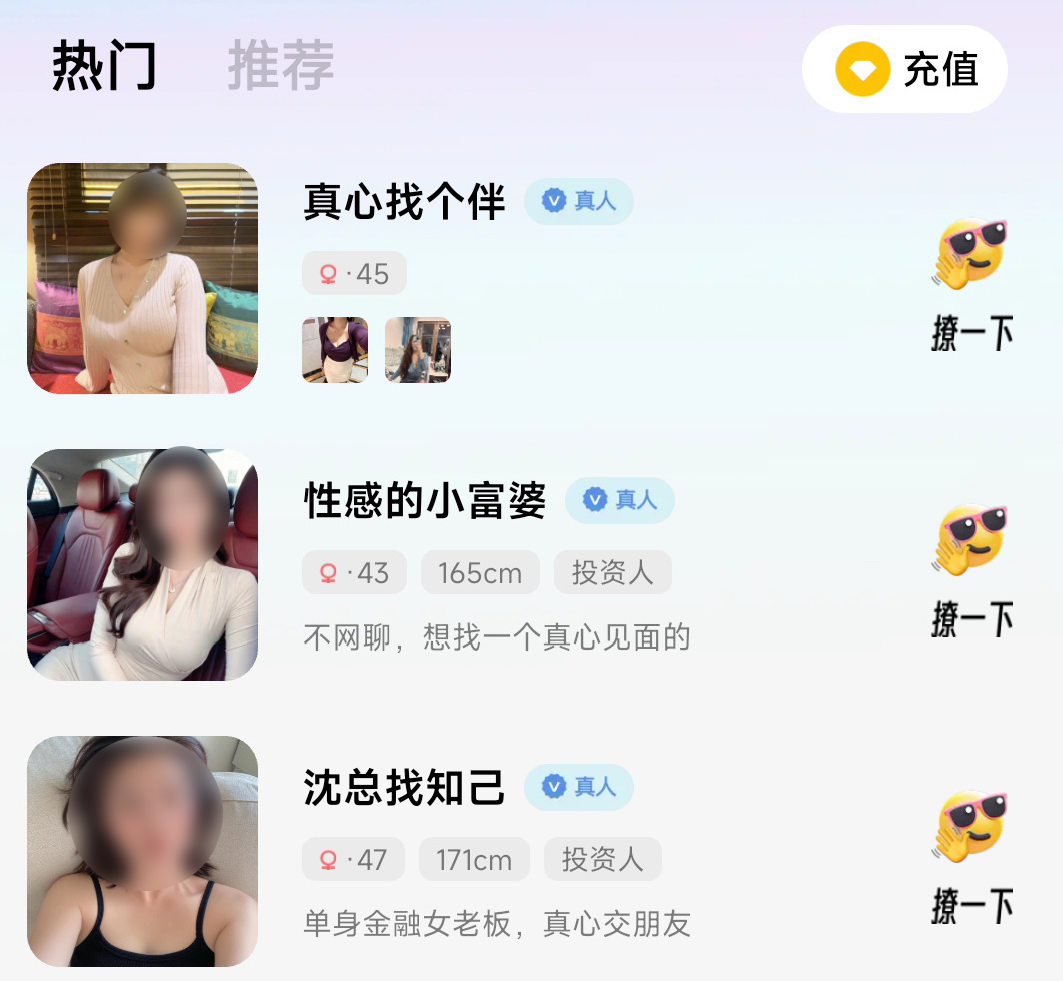Open 沈总找知己 profile photo

click(142, 852)
